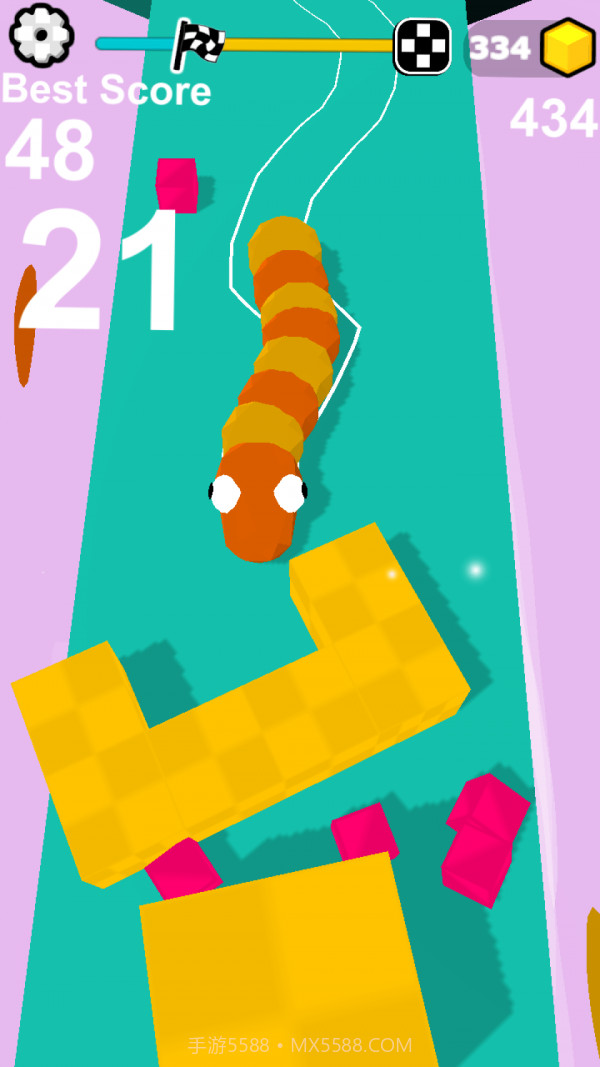Open the gold cube coin counter
Viewport: 600px width, 1067px height.
[x=532, y=47]
